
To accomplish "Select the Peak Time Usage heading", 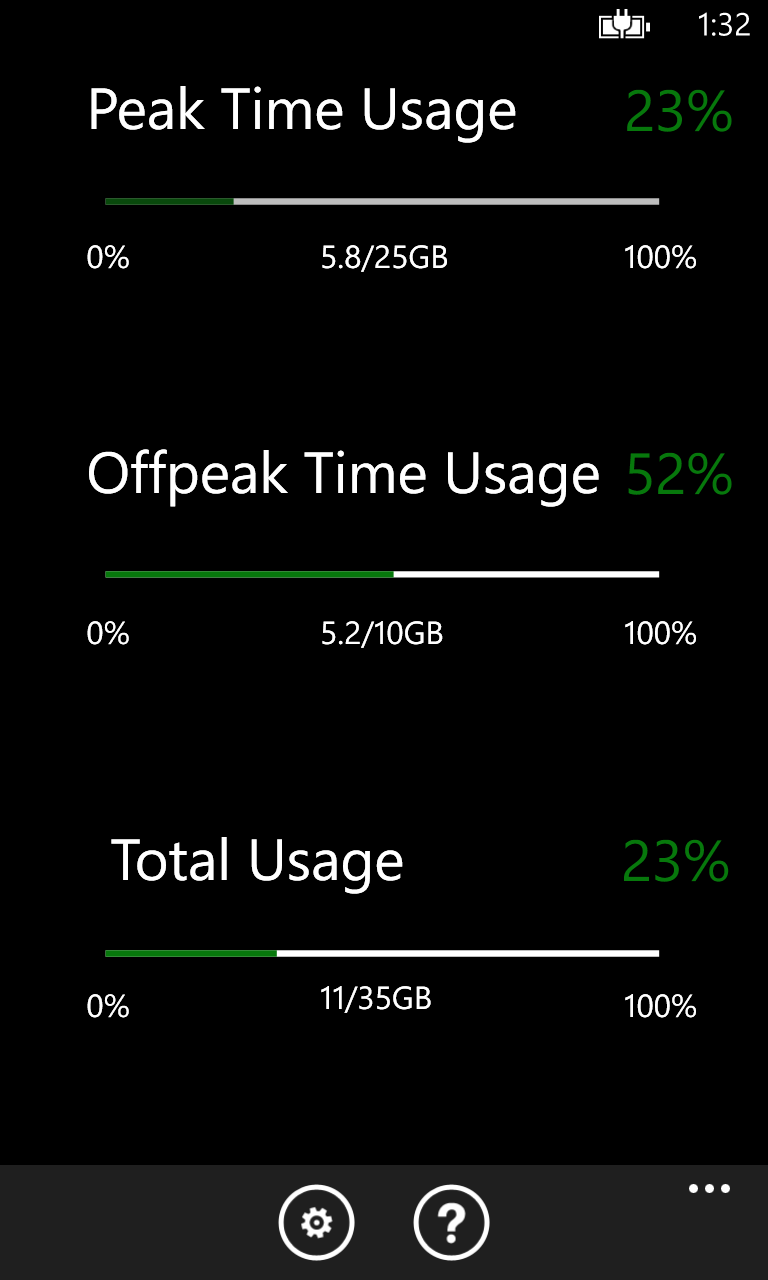I will [303, 110].
